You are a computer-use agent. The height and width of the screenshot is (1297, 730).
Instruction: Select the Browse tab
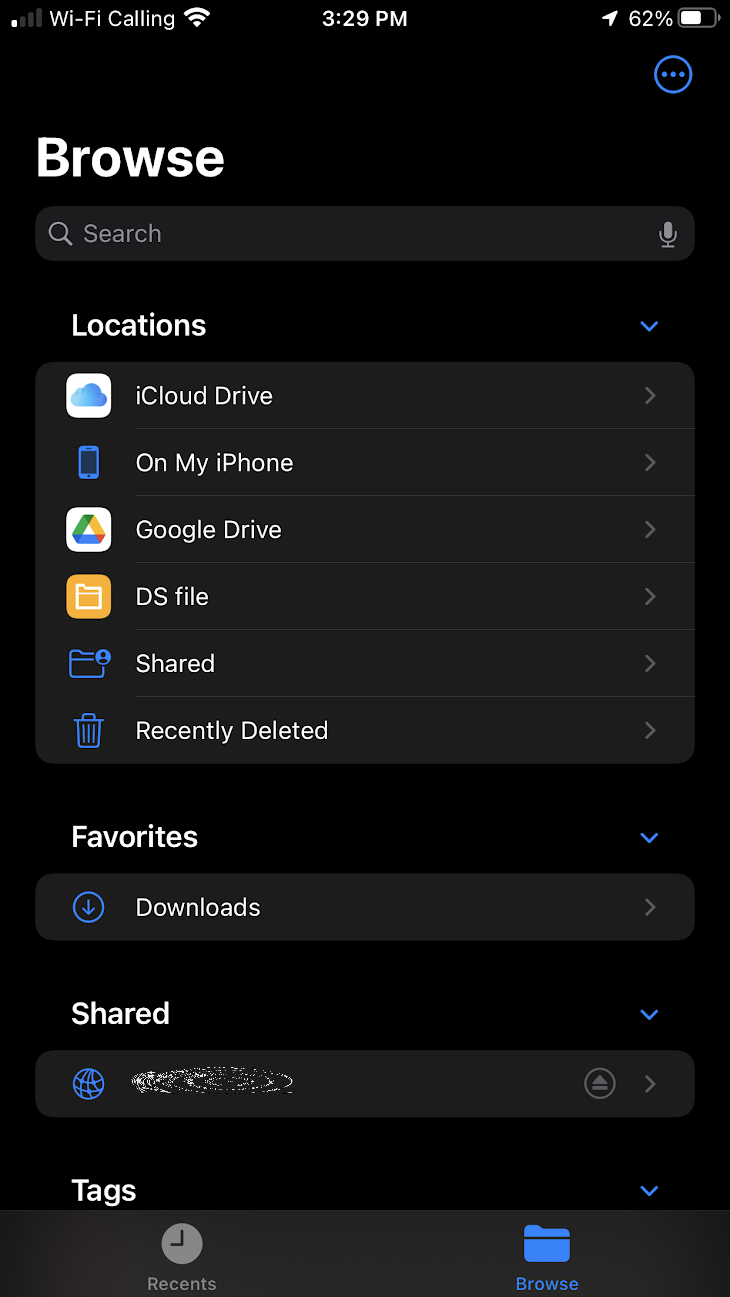[x=547, y=1257]
